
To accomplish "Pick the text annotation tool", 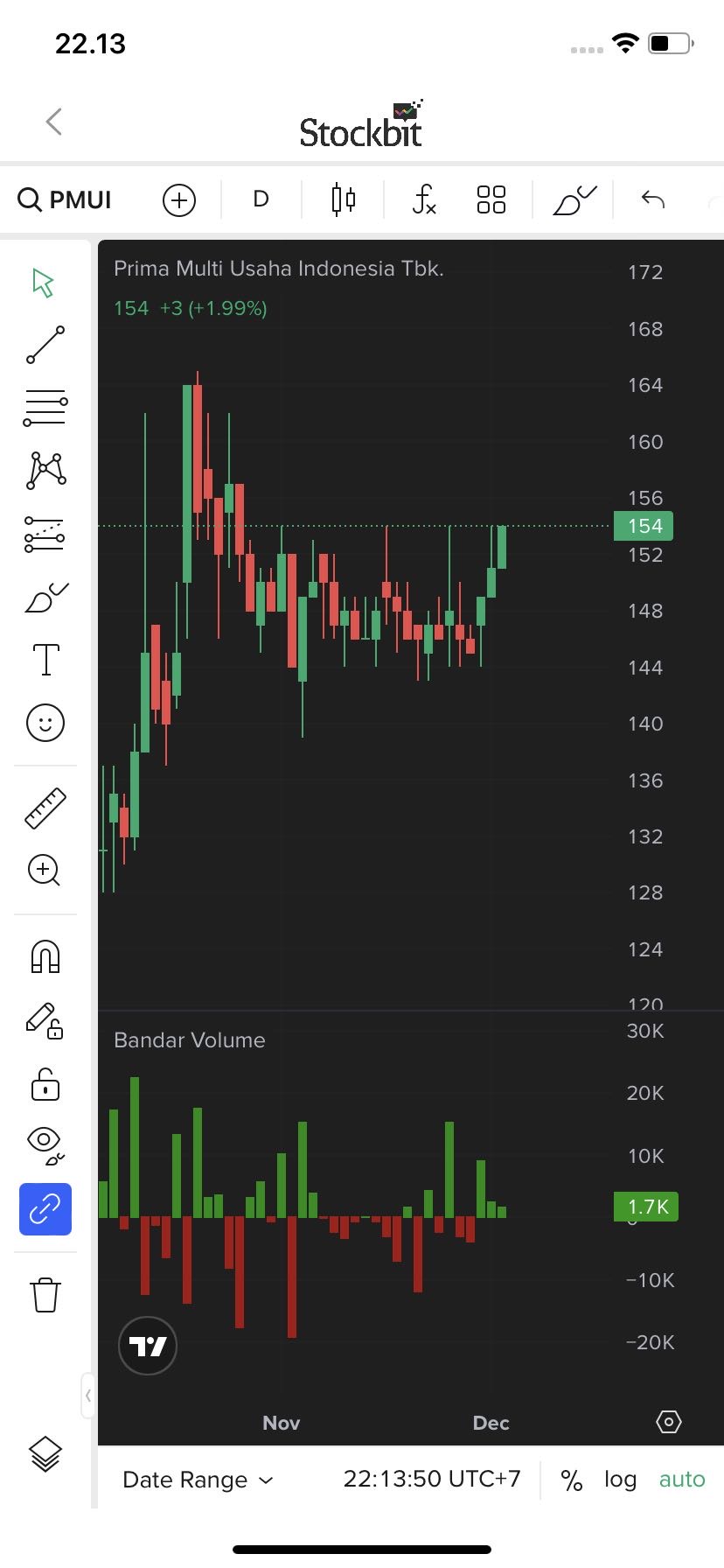I will (45, 660).
